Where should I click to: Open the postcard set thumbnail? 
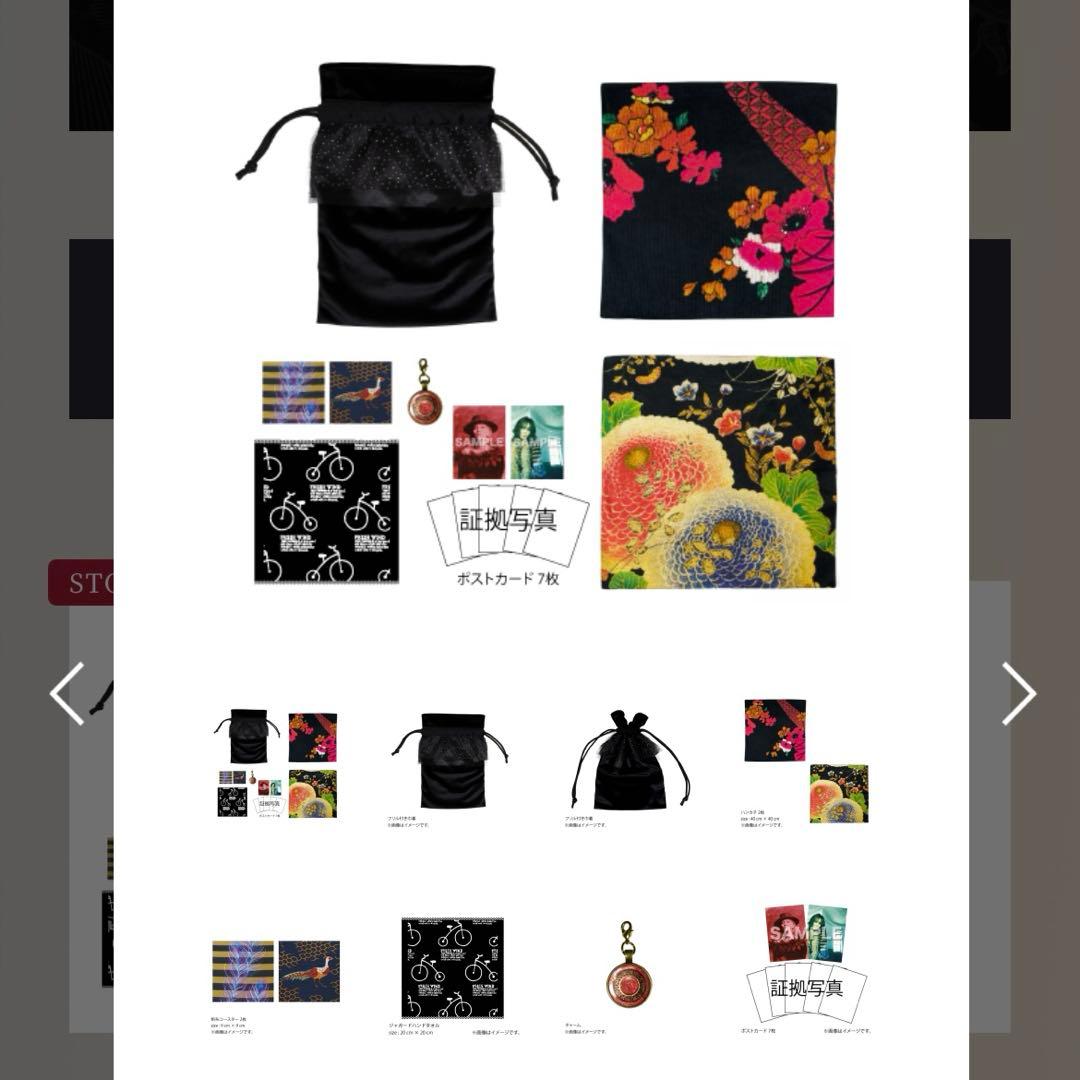pos(806,965)
